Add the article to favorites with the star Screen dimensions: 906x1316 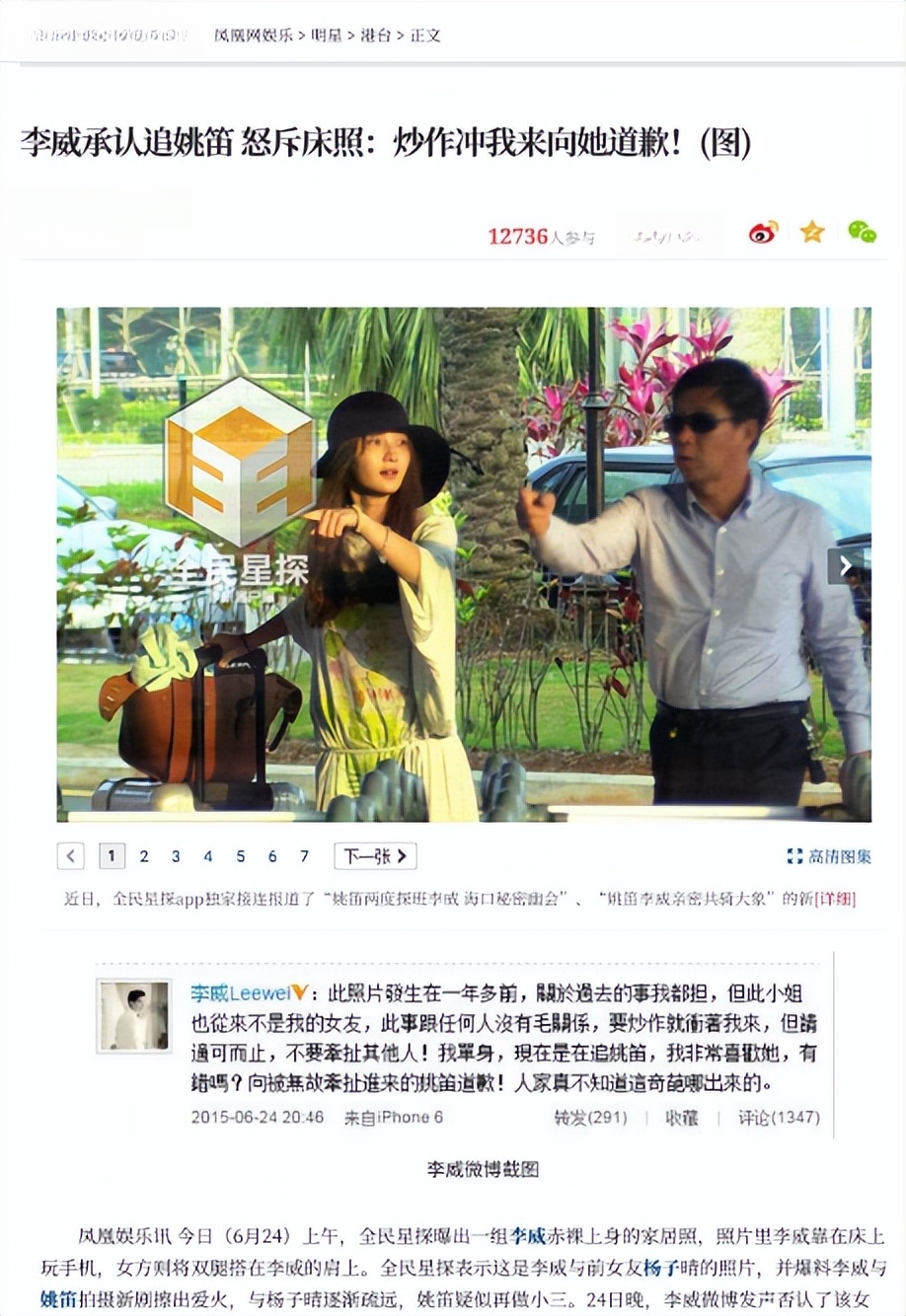pyautogui.click(x=812, y=233)
